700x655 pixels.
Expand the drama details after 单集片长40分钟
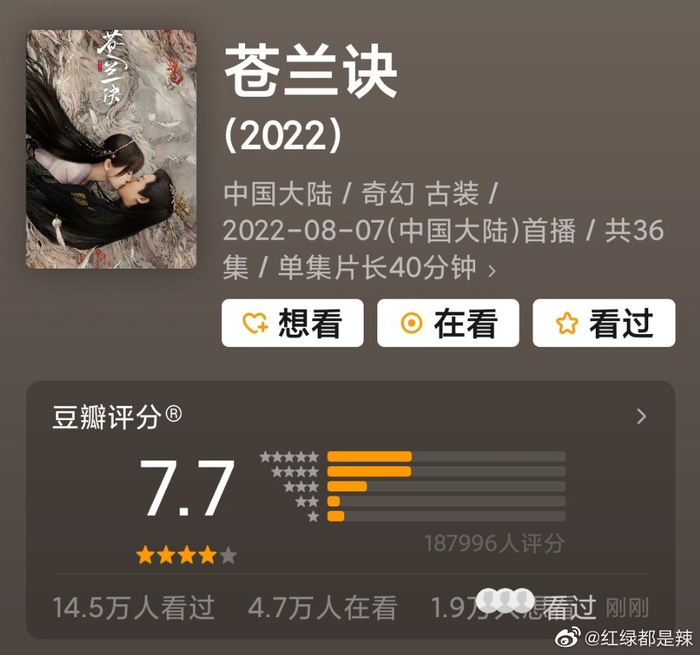coord(491,270)
